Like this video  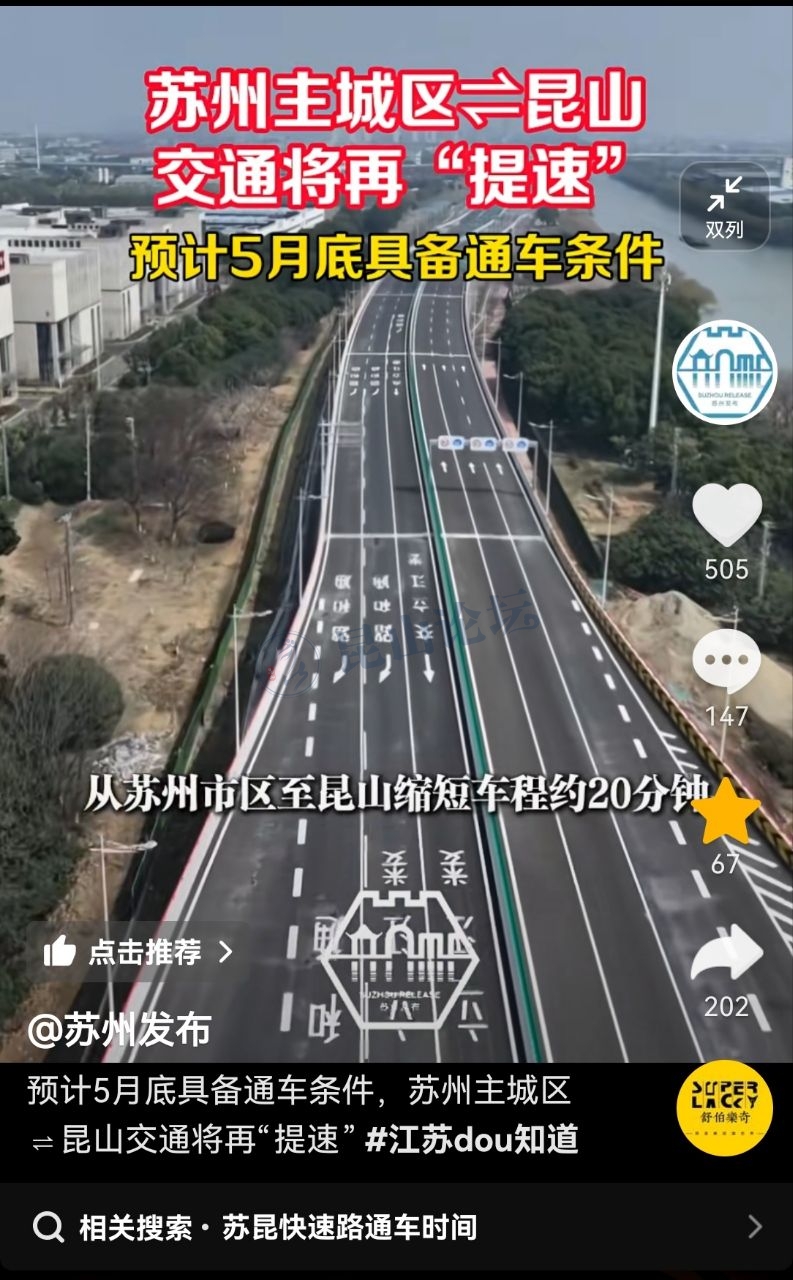726,516
